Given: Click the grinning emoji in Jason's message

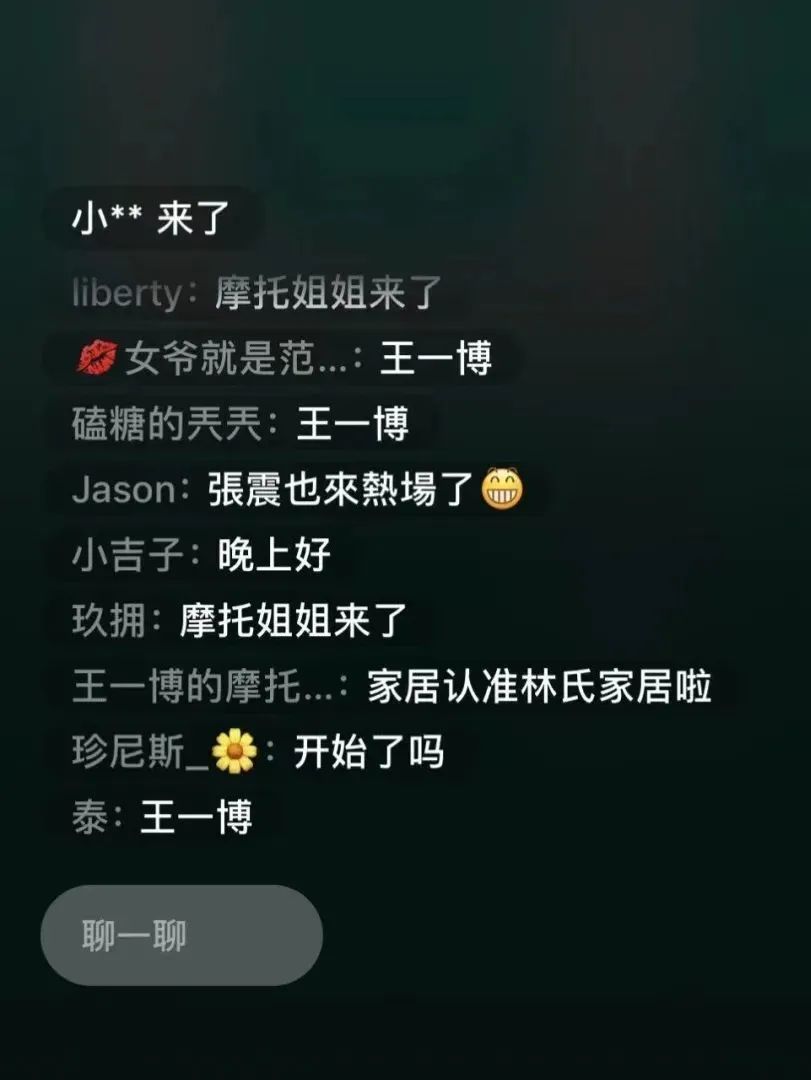Looking at the screenshot, I should point(500,487).
